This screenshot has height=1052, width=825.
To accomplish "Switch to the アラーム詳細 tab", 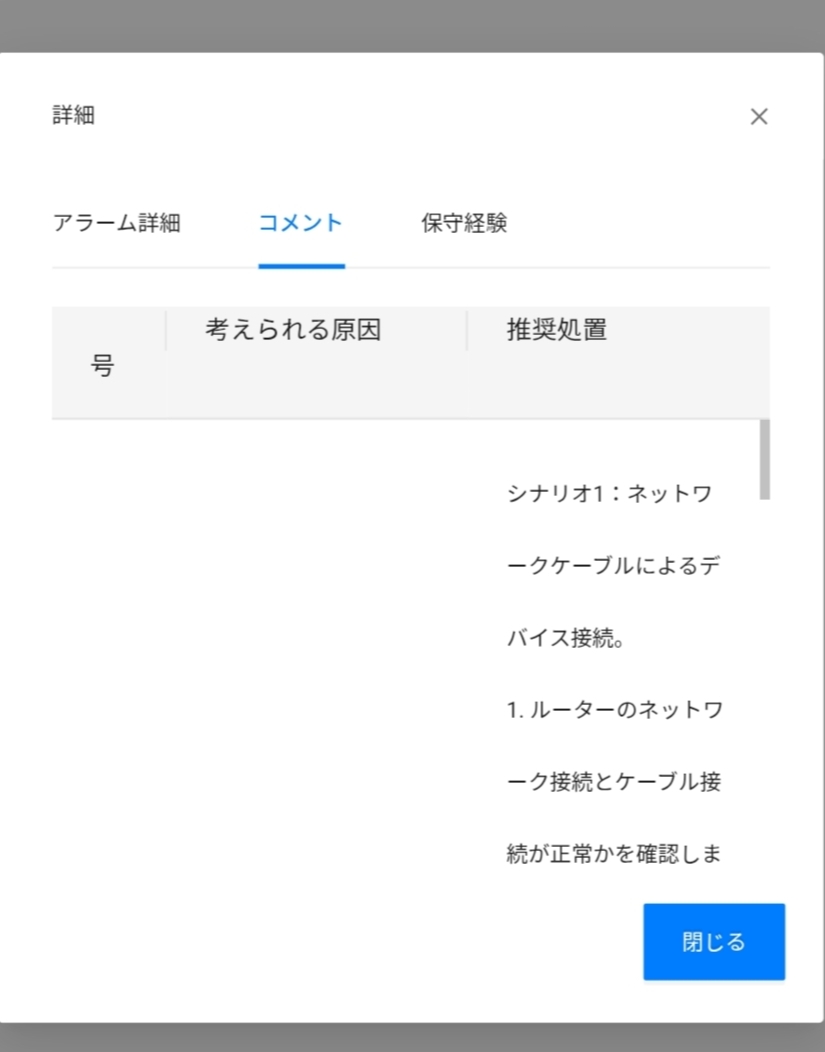I will pyautogui.click(x=116, y=223).
